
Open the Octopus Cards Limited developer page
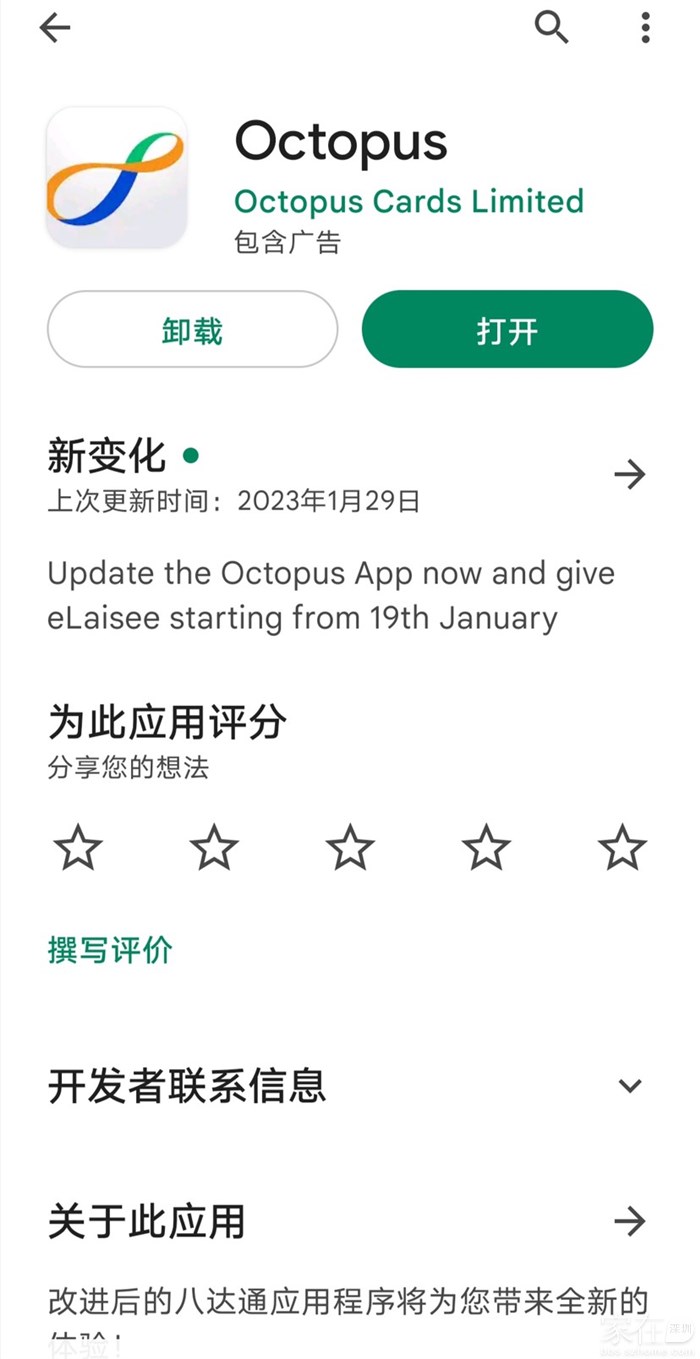click(408, 201)
